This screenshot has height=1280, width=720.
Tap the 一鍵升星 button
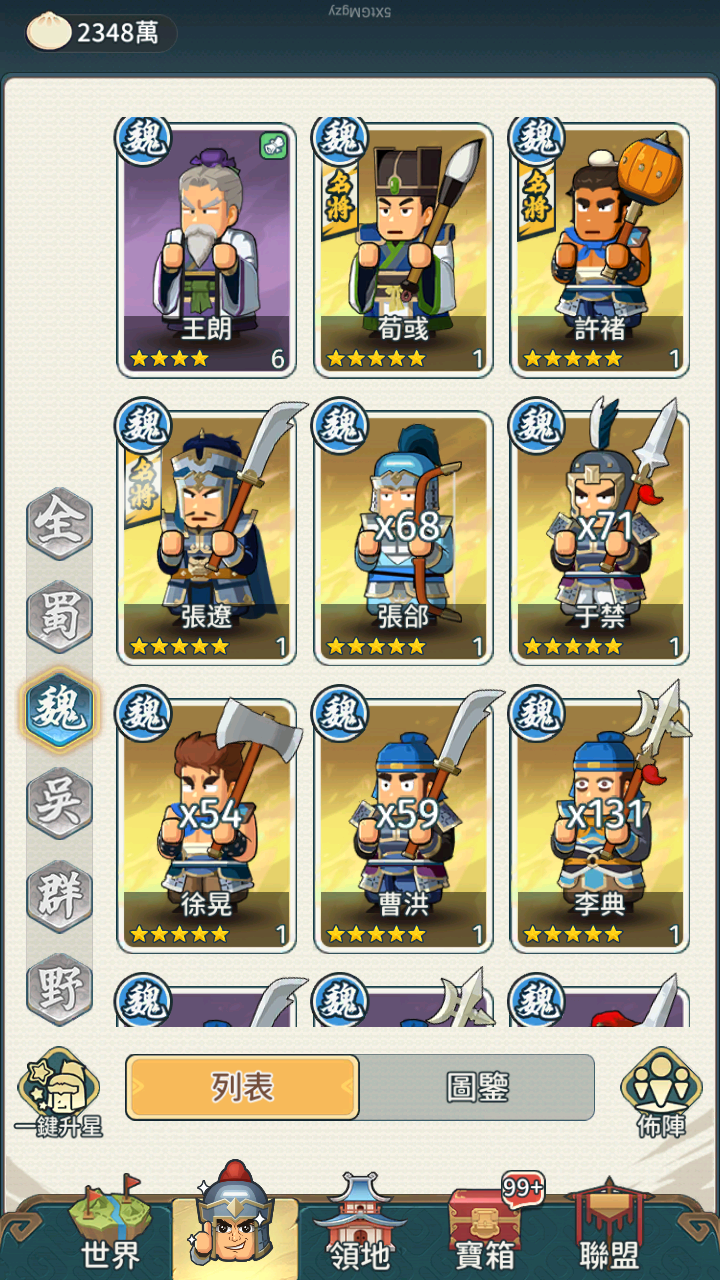pyautogui.click(x=59, y=1092)
